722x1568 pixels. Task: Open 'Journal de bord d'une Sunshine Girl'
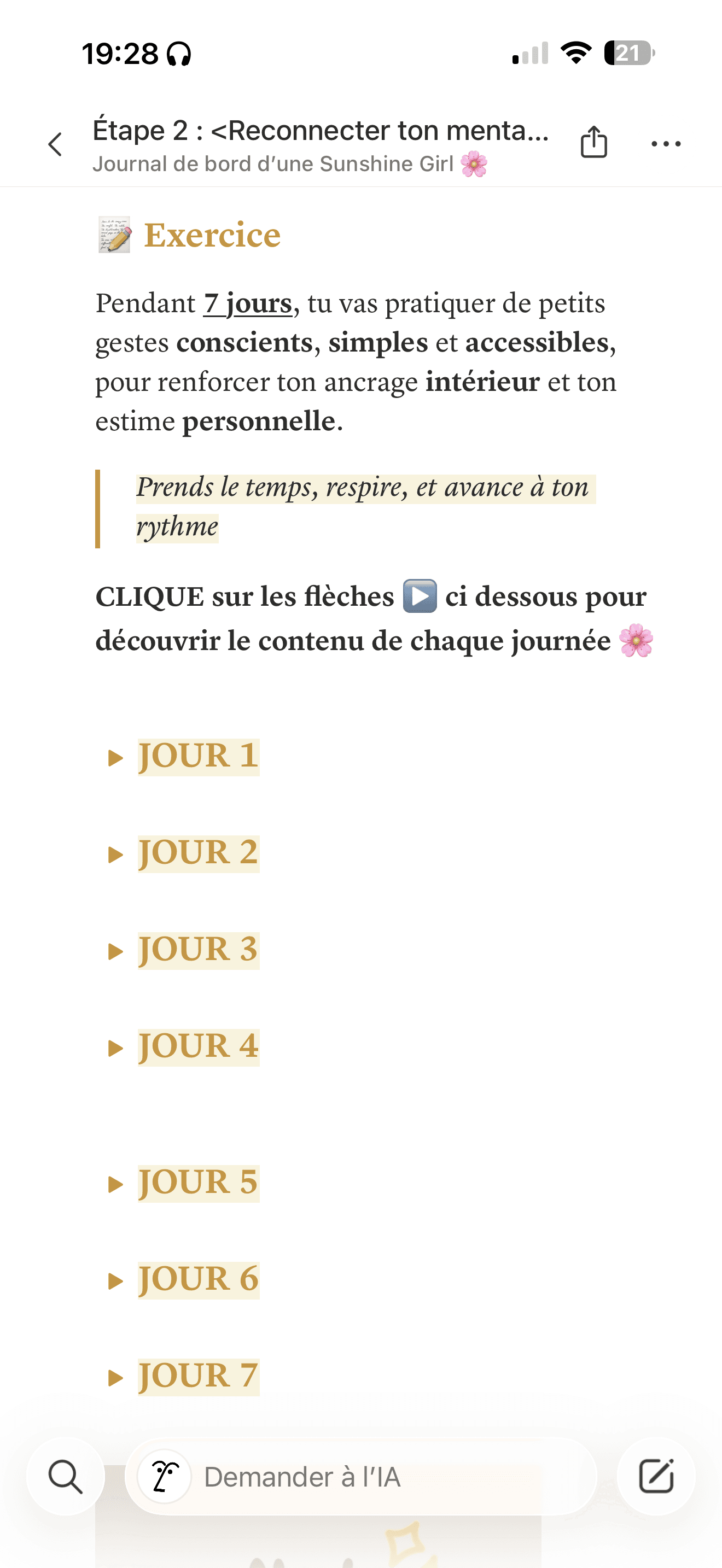coord(292,163)
